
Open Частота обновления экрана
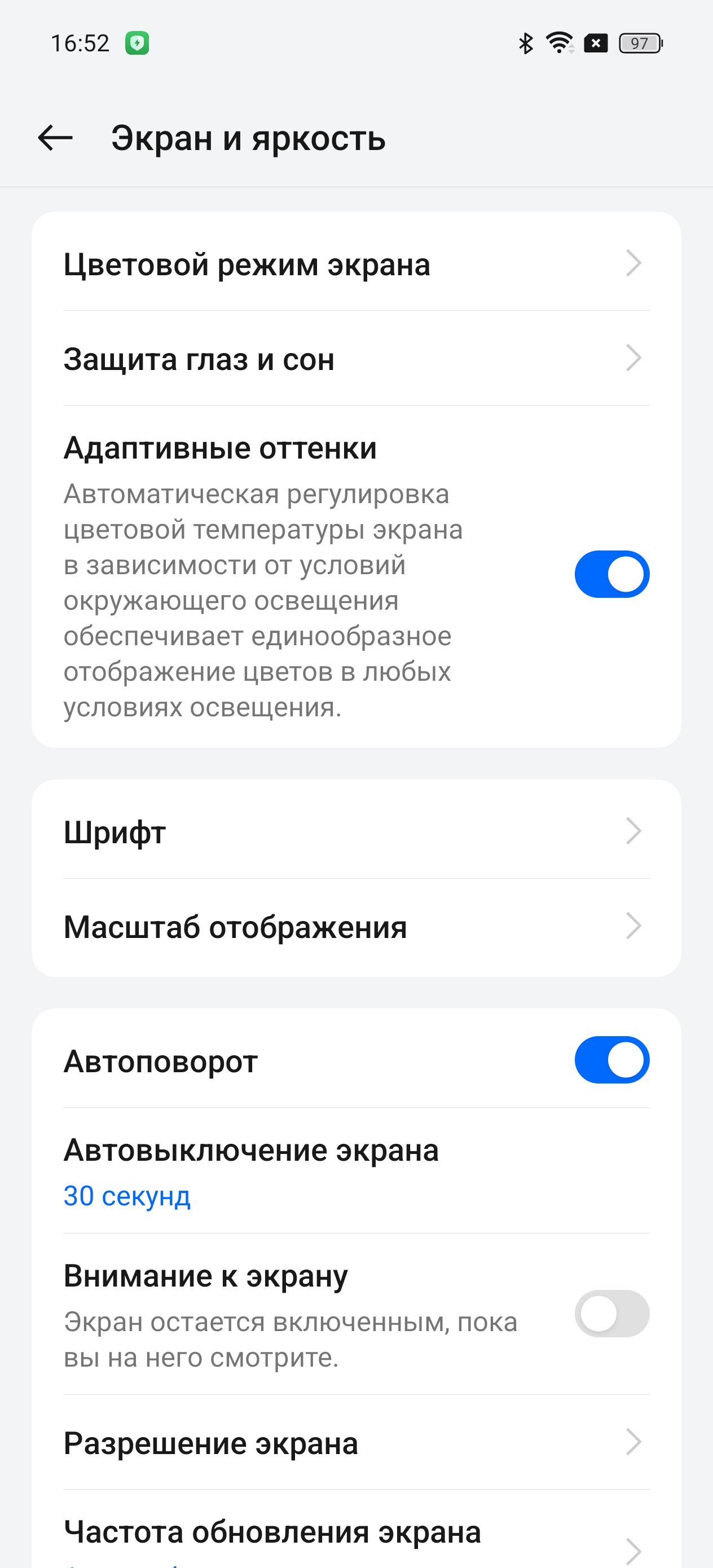[x=355, y=1537]
